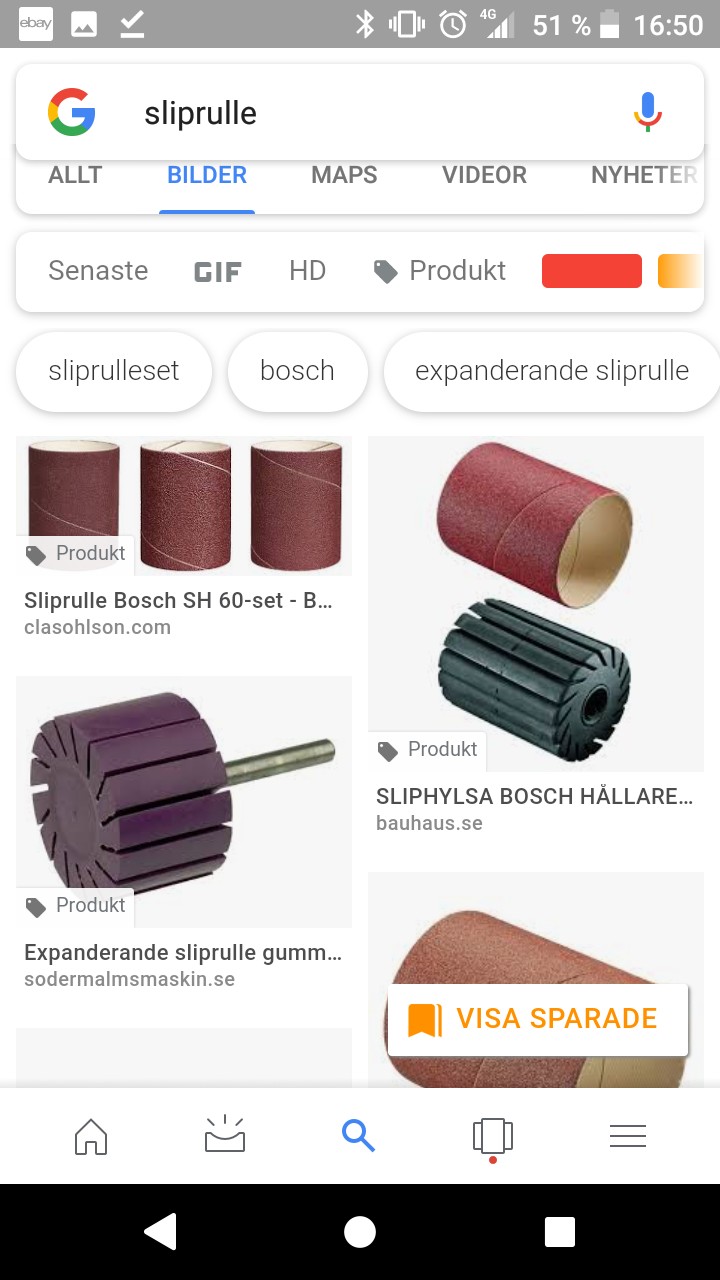720x1280 pixels.
Task: Filter results to GIF images
Action: [217, 271]
